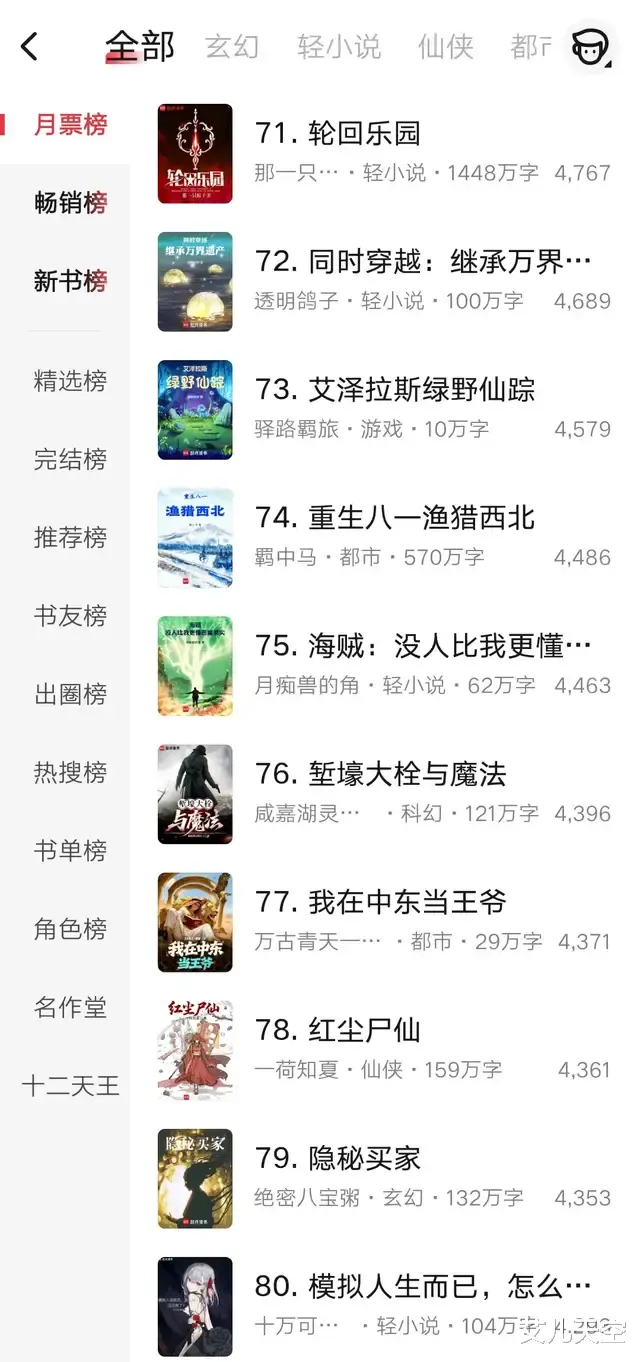Open the 完结榜 ranking

click(x=70, y=459)
